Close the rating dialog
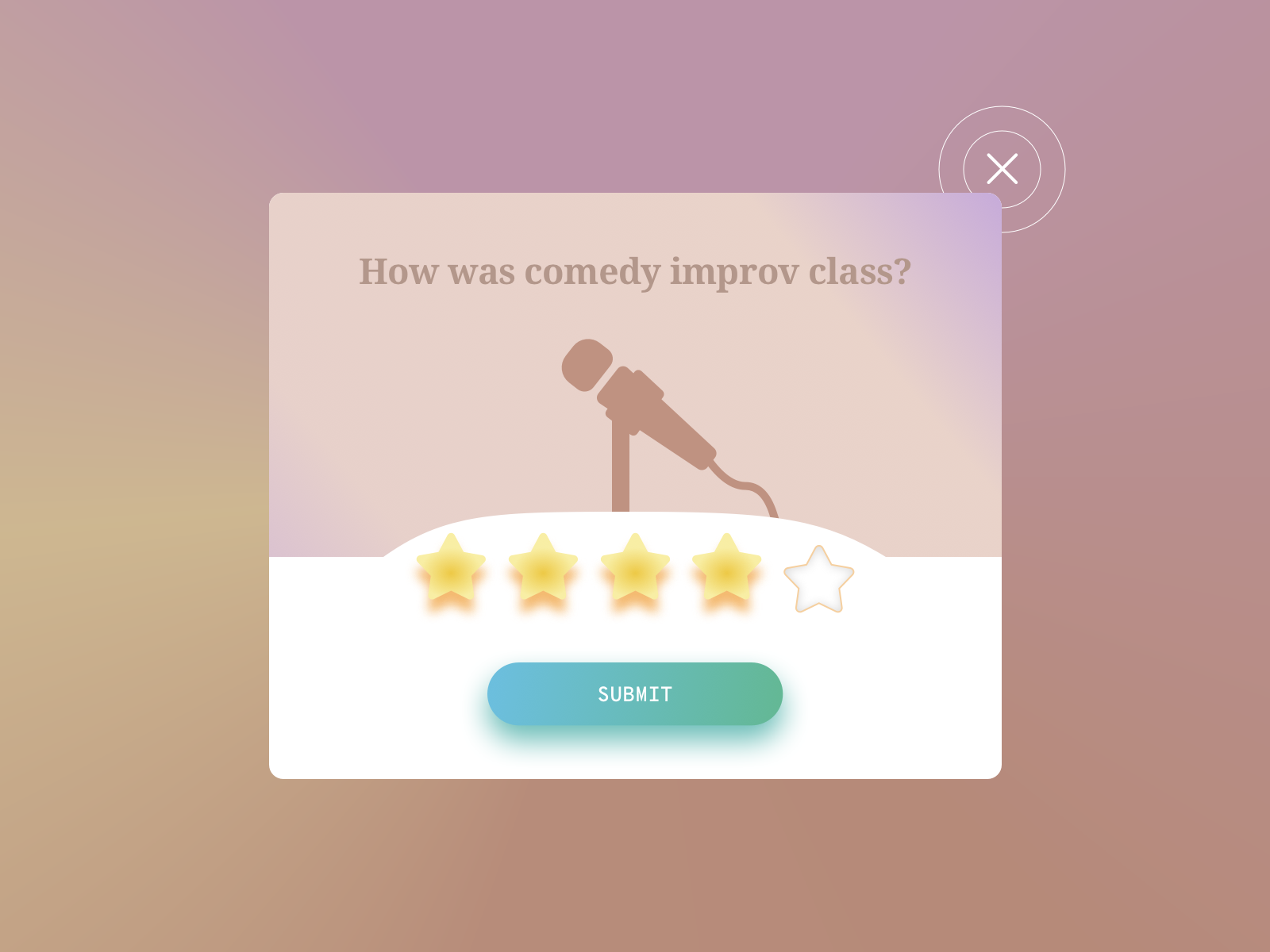This screenshot has height=952, width=1270. coord(1002,169)
